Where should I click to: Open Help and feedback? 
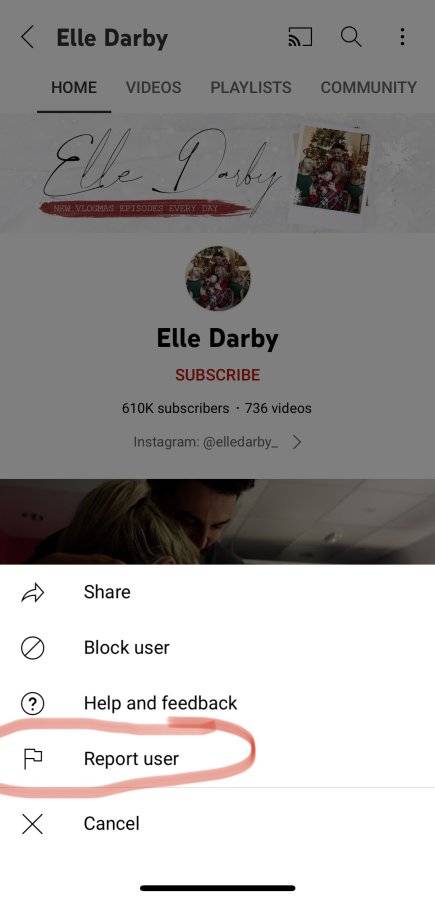pos(218,703)
